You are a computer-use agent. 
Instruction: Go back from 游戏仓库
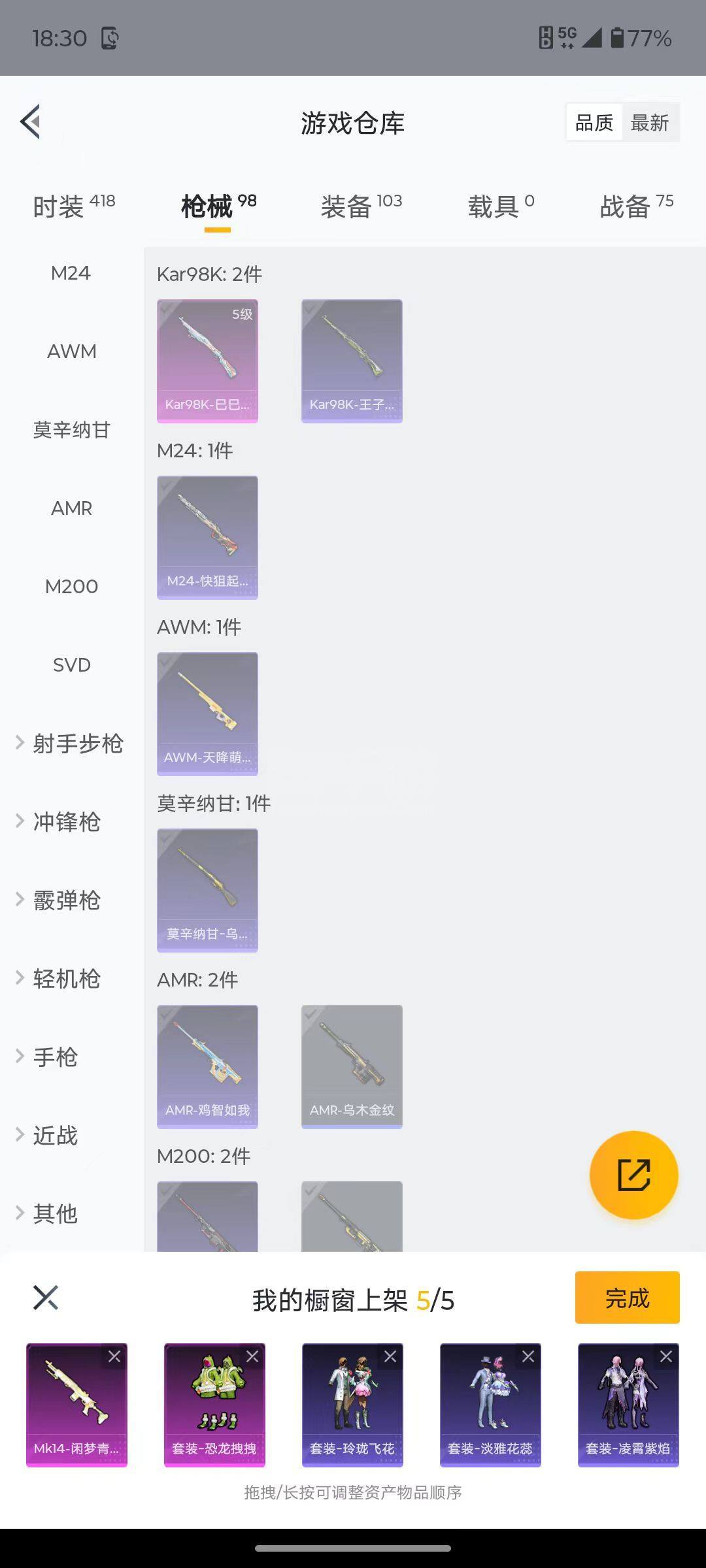pos(31,122)
